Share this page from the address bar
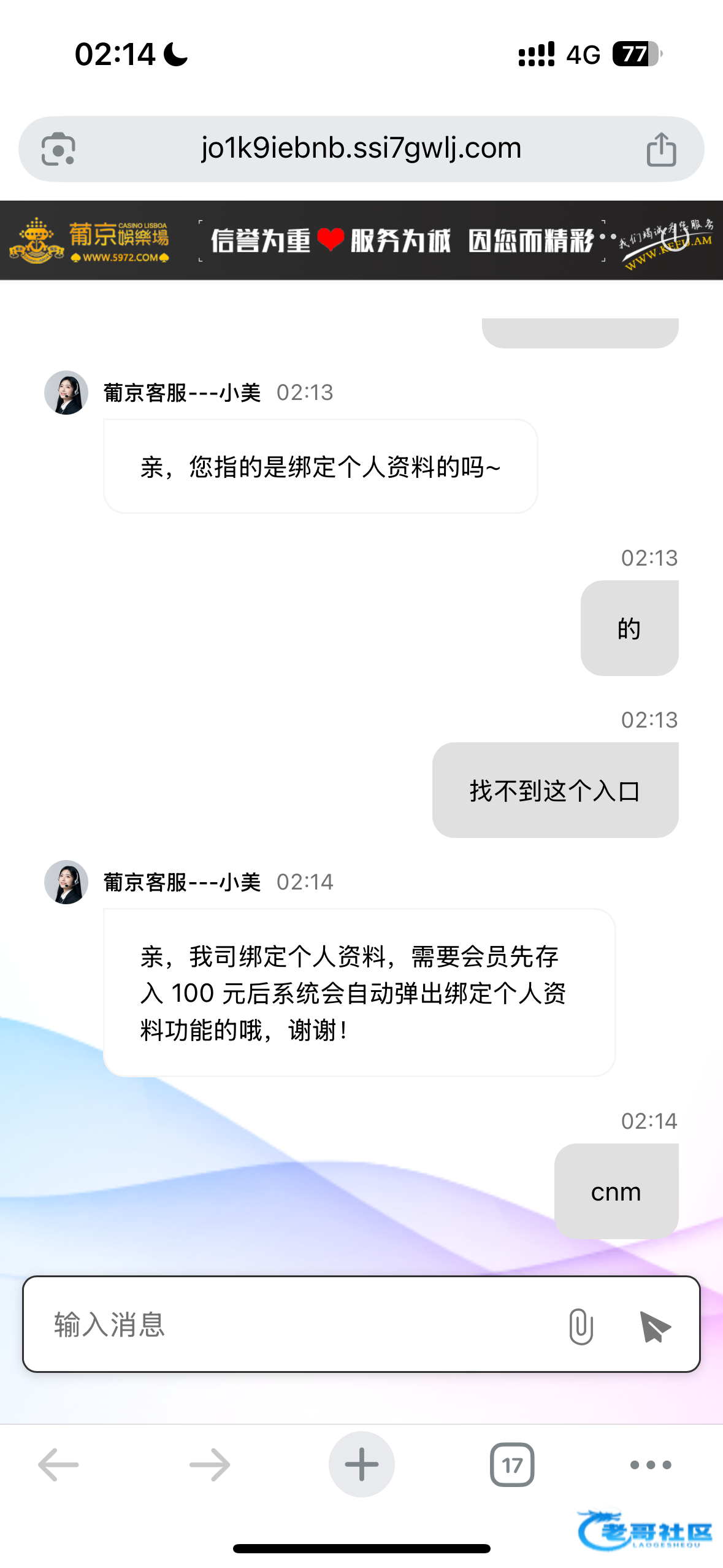The image size is (723, 1568). 661,149
